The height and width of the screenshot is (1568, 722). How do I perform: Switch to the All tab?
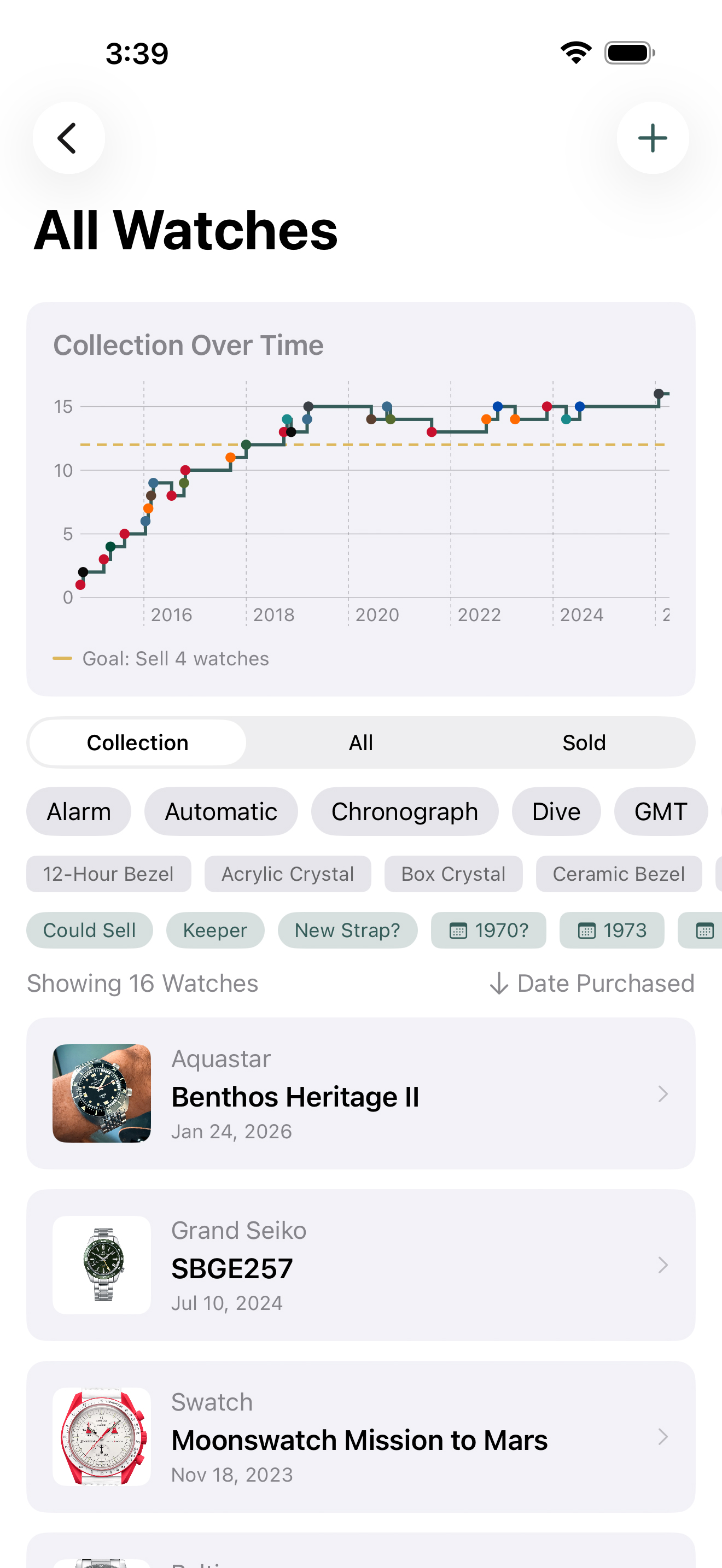(361, 742)
